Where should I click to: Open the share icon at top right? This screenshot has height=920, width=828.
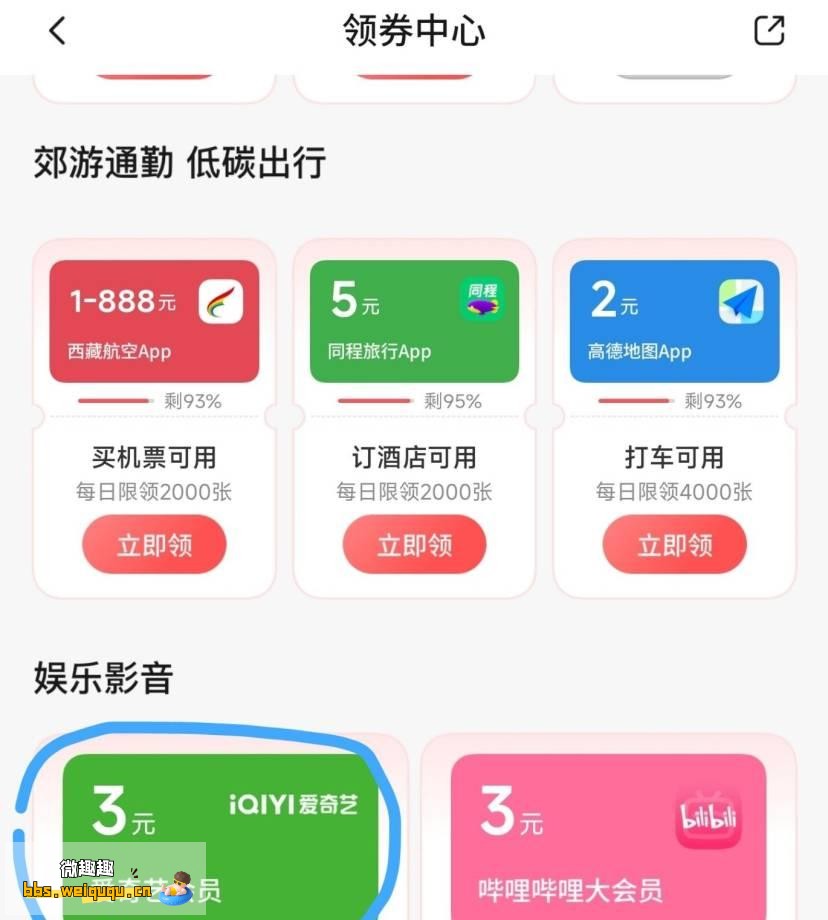coord(768,31)
